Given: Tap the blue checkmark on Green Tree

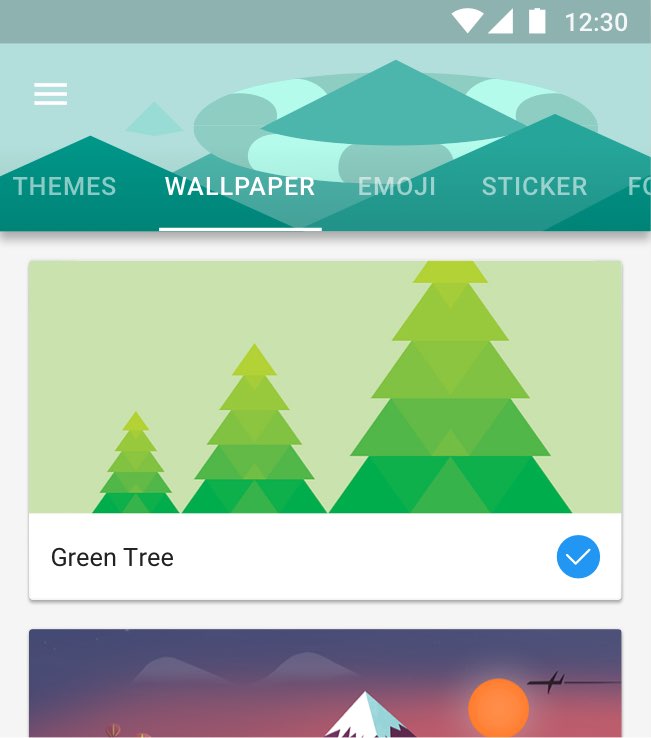Looking at the screenshot, I should [578, 557].
